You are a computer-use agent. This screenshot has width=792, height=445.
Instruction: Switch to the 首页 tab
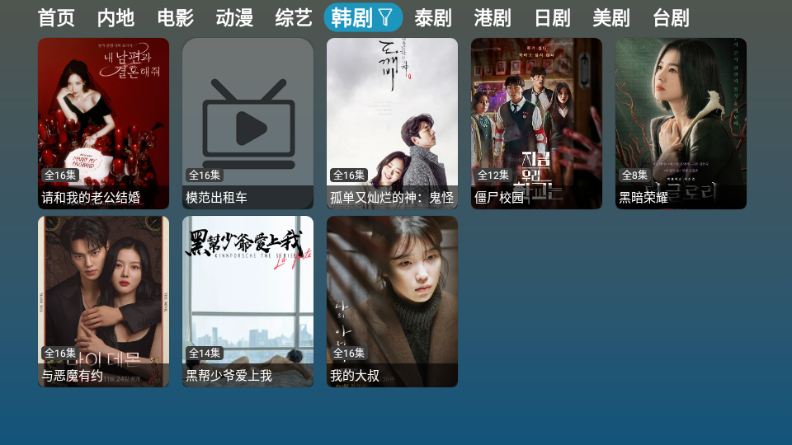tap(56, 18)
